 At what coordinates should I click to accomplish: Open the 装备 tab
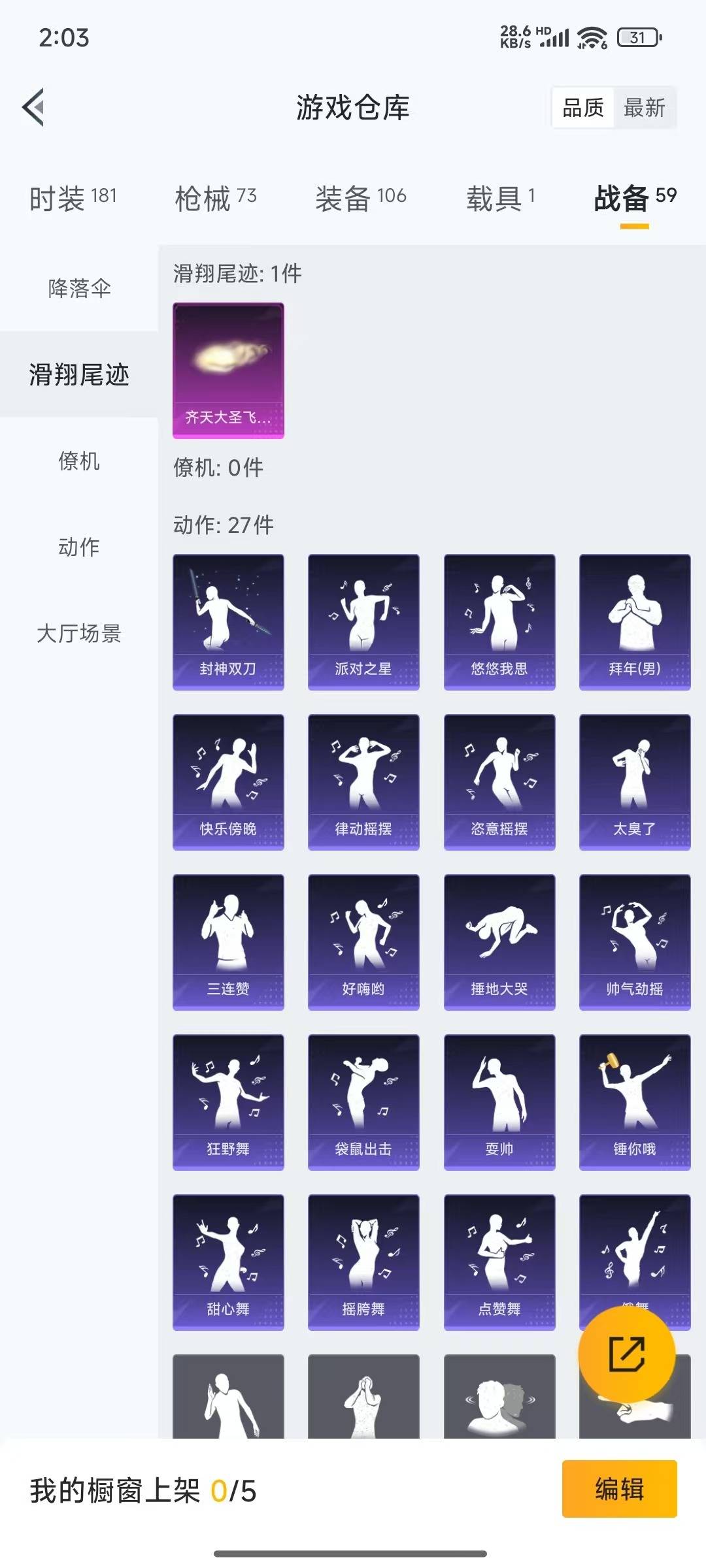tap(361, 198)
